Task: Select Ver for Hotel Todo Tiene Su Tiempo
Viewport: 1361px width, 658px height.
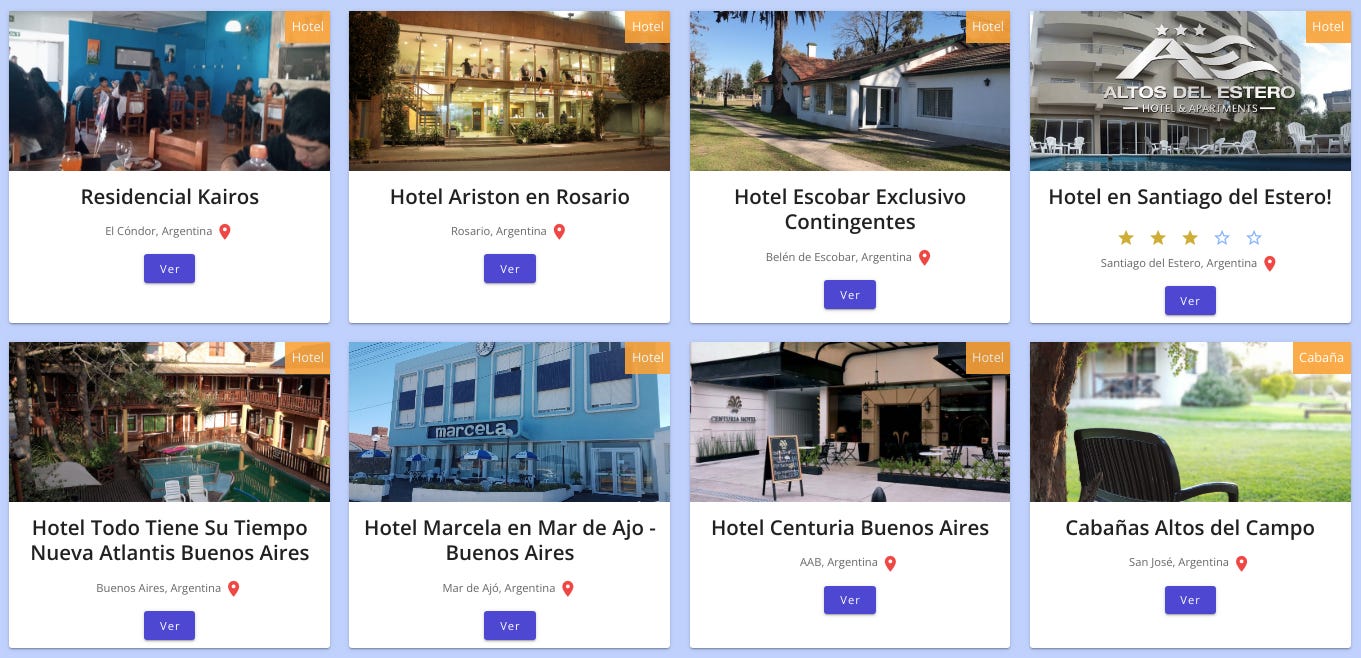Action: point(169,626)
